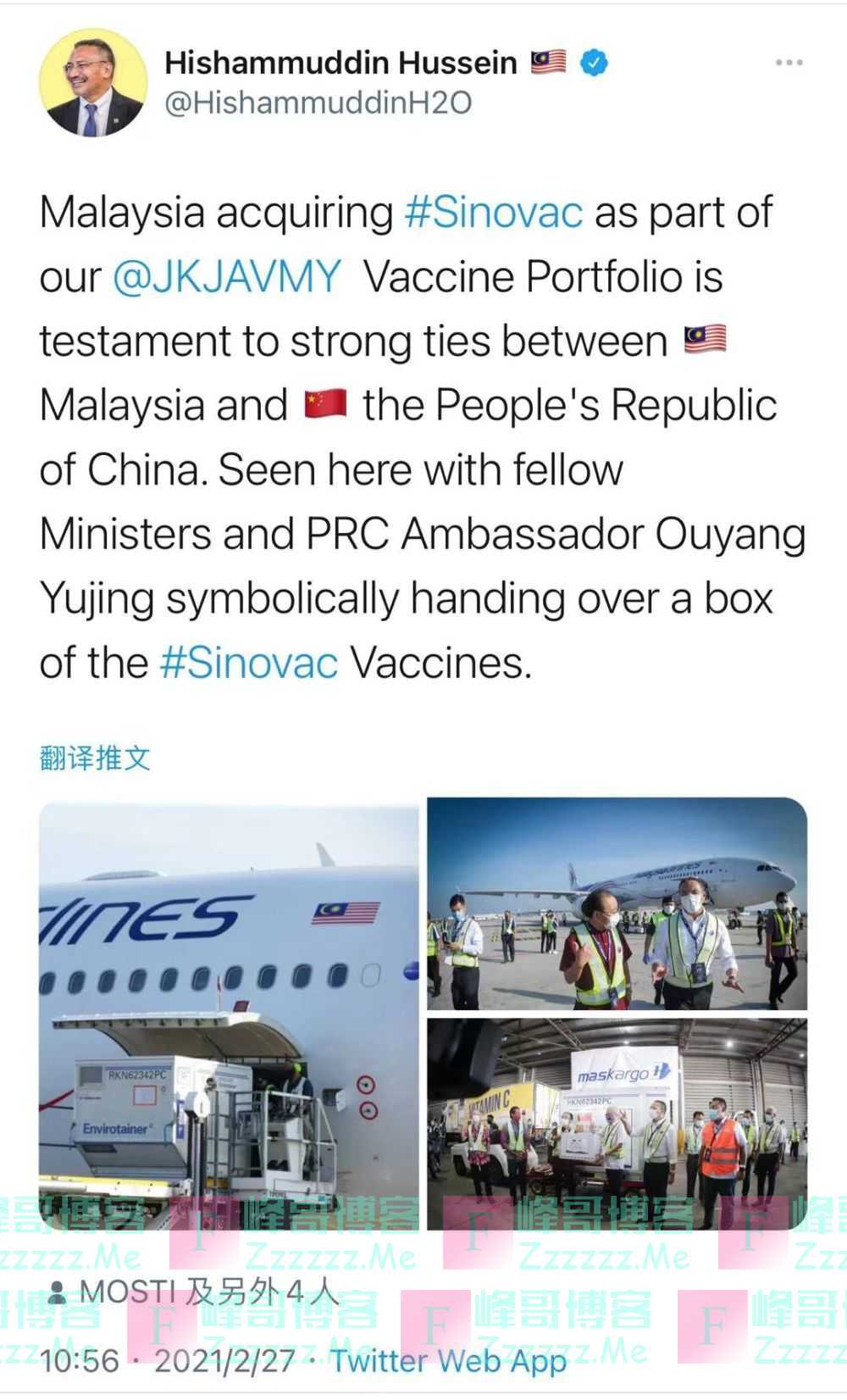This screenshot has height=1400, width=847.
Task: Open the first #Sinovac hashtag
Action: [x=493, y=213]
